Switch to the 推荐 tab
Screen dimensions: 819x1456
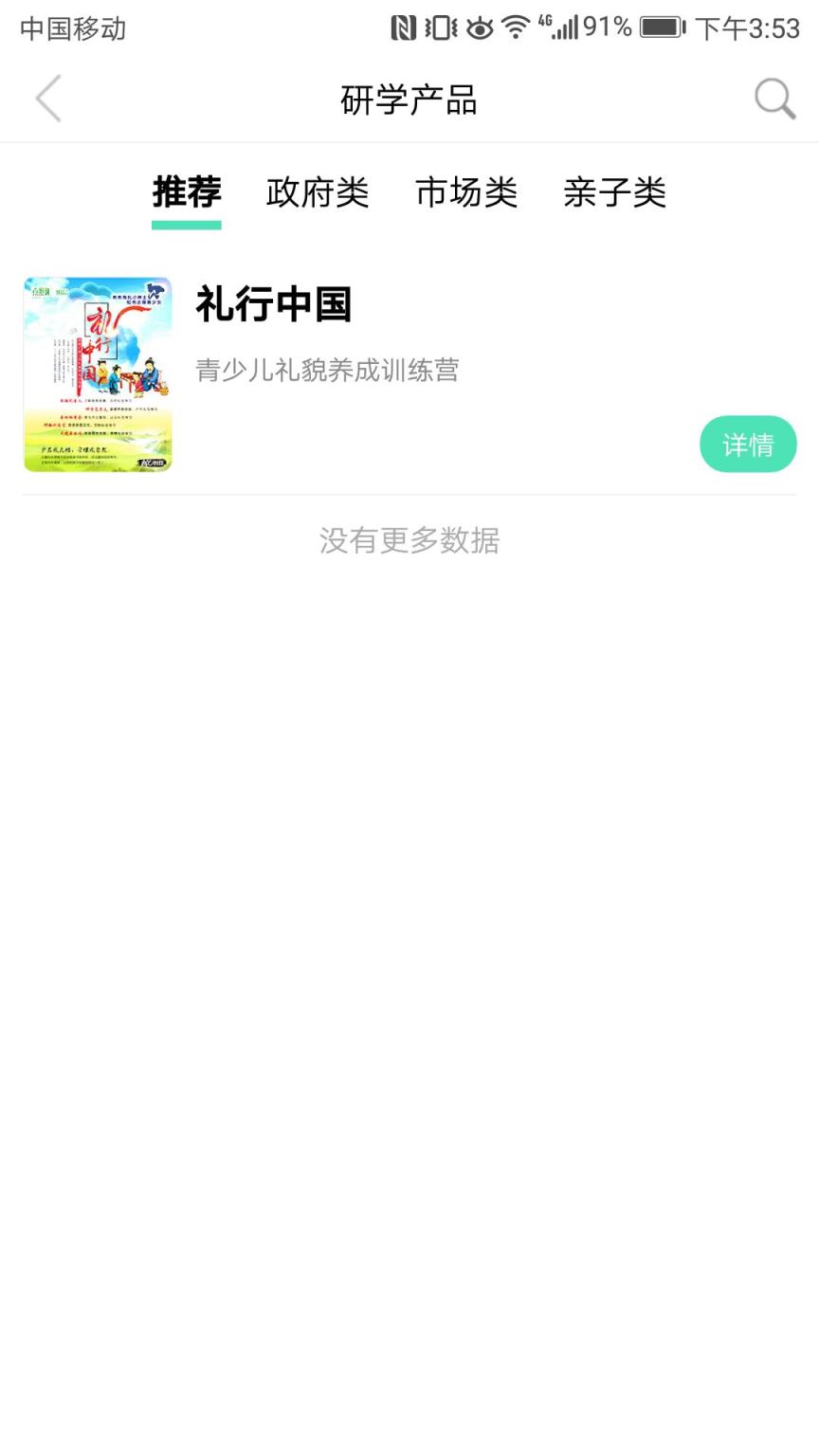pyautogui.click(x=186, y=192)
